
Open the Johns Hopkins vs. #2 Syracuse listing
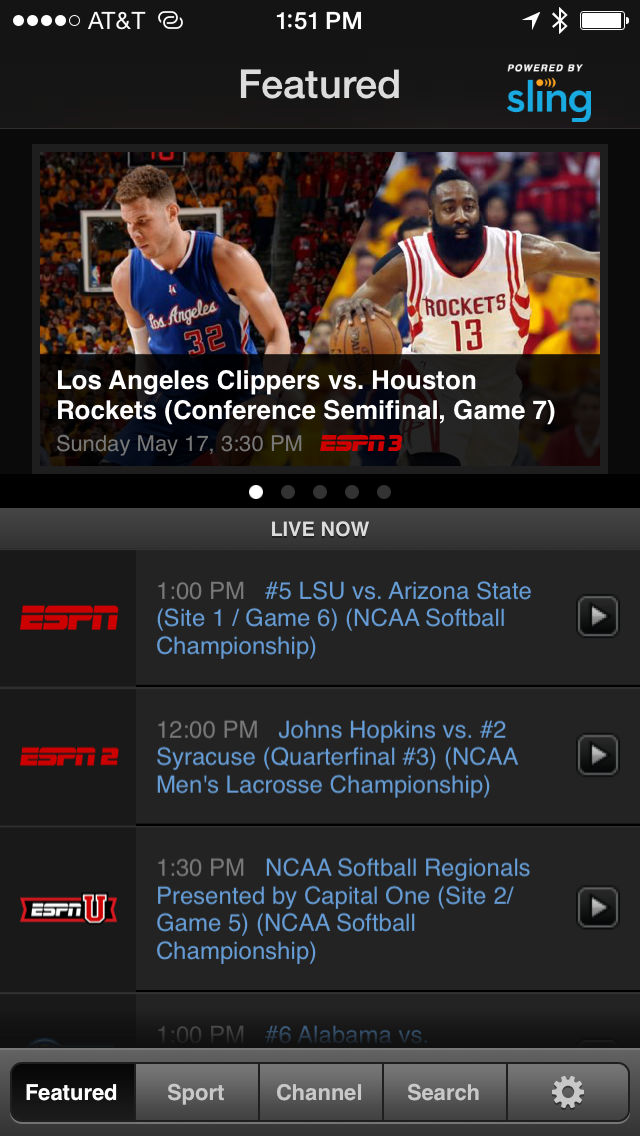tap(344, 757)
